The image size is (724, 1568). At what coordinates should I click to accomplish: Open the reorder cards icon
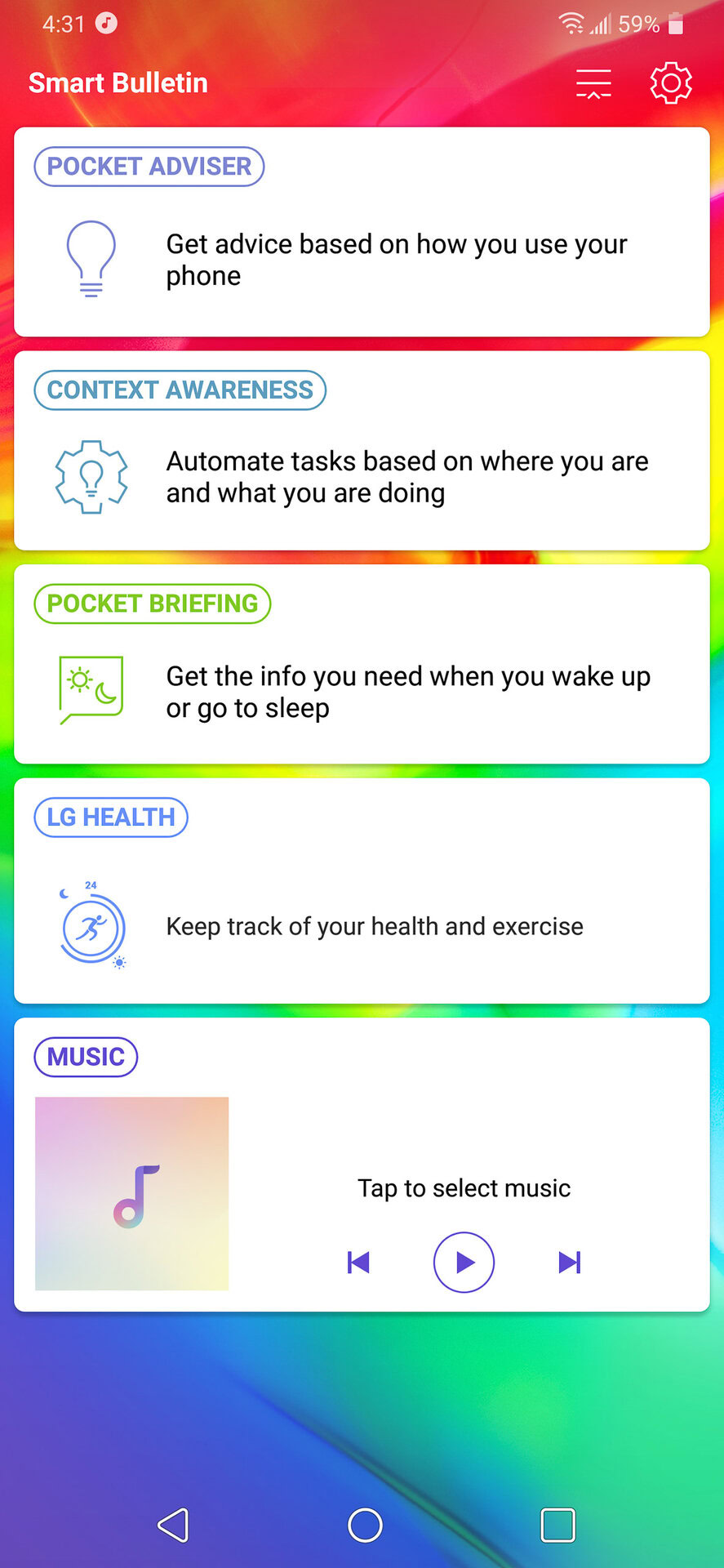(x=593, y=83)
